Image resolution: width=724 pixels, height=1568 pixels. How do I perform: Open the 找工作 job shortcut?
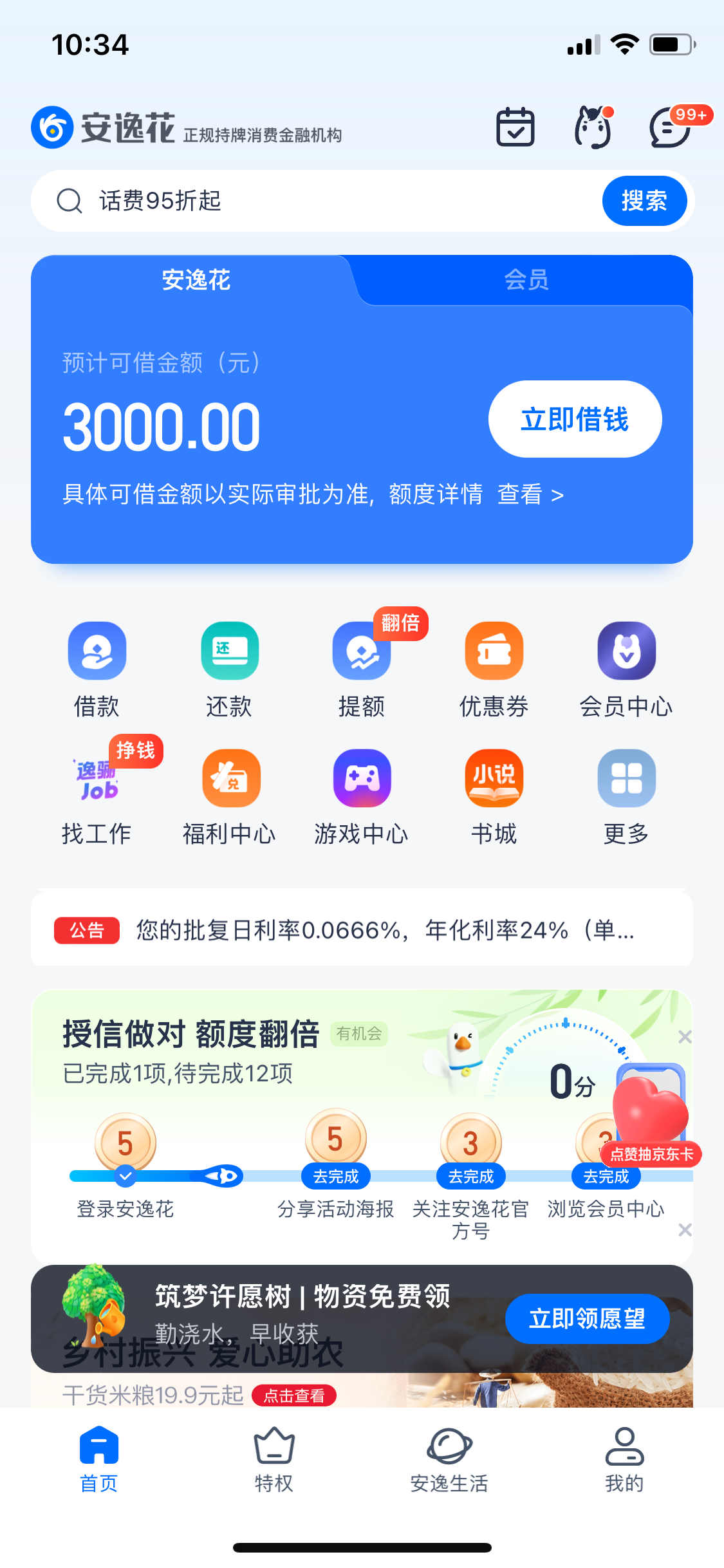97,797
